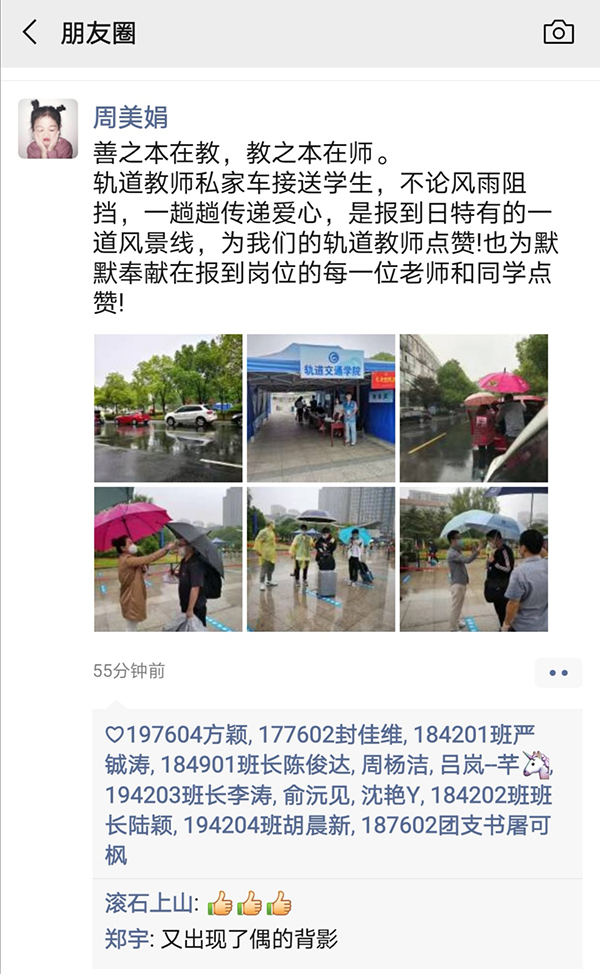The width and height of the screenshot is (600, 974).
Task: Open commenter 滚石上山's profile
Action: (x=150, y=904)
